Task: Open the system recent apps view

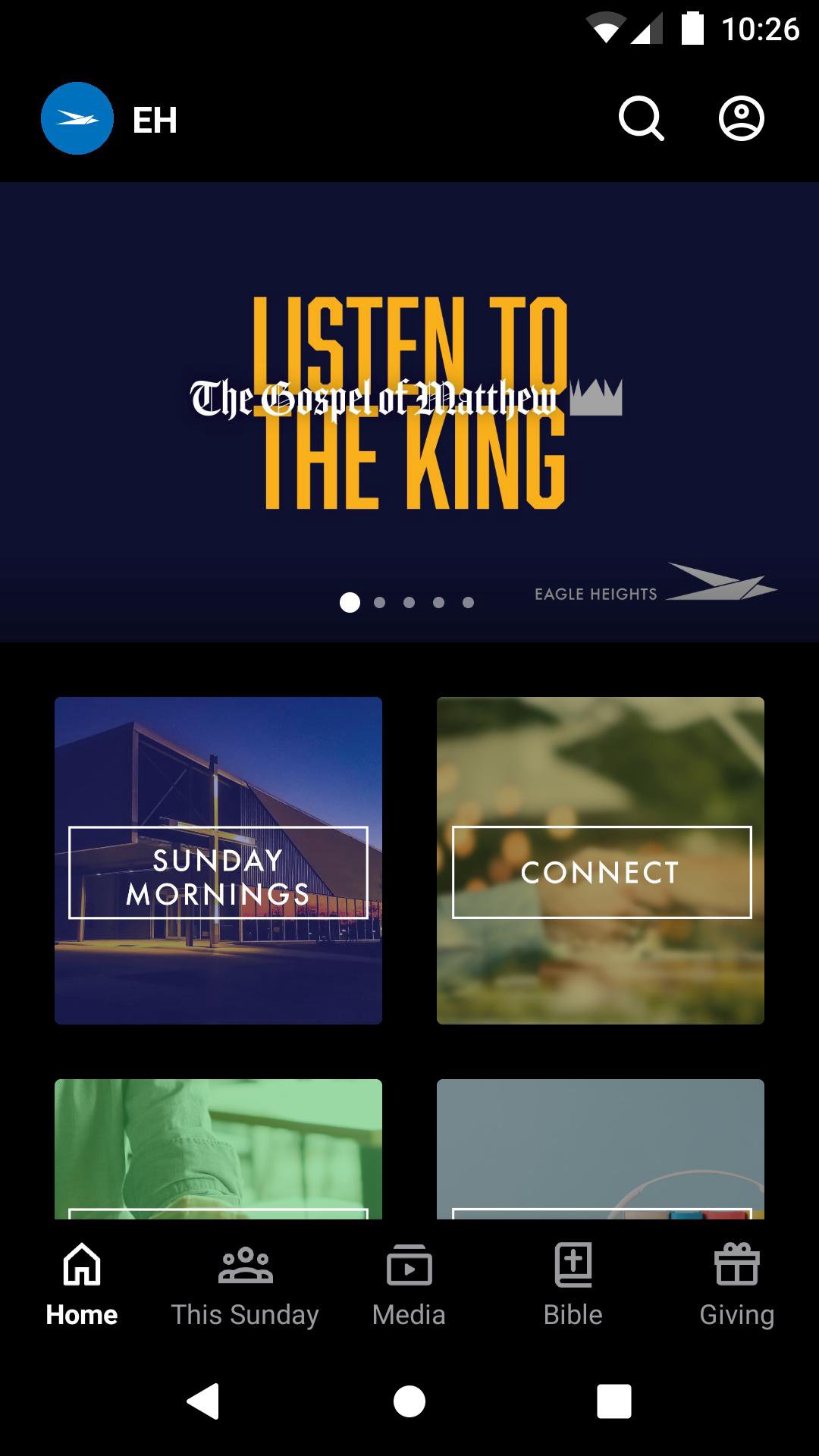Action: click(x=614, y=1401)
